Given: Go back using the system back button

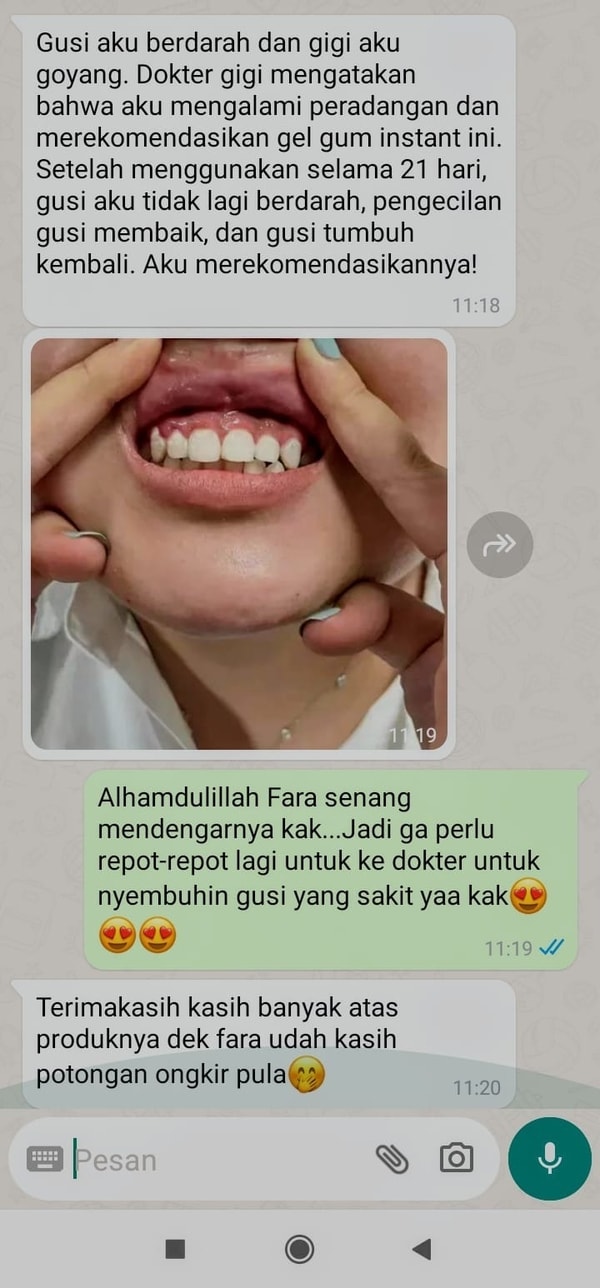Looking at the screenshot, I should (422, 1248).
